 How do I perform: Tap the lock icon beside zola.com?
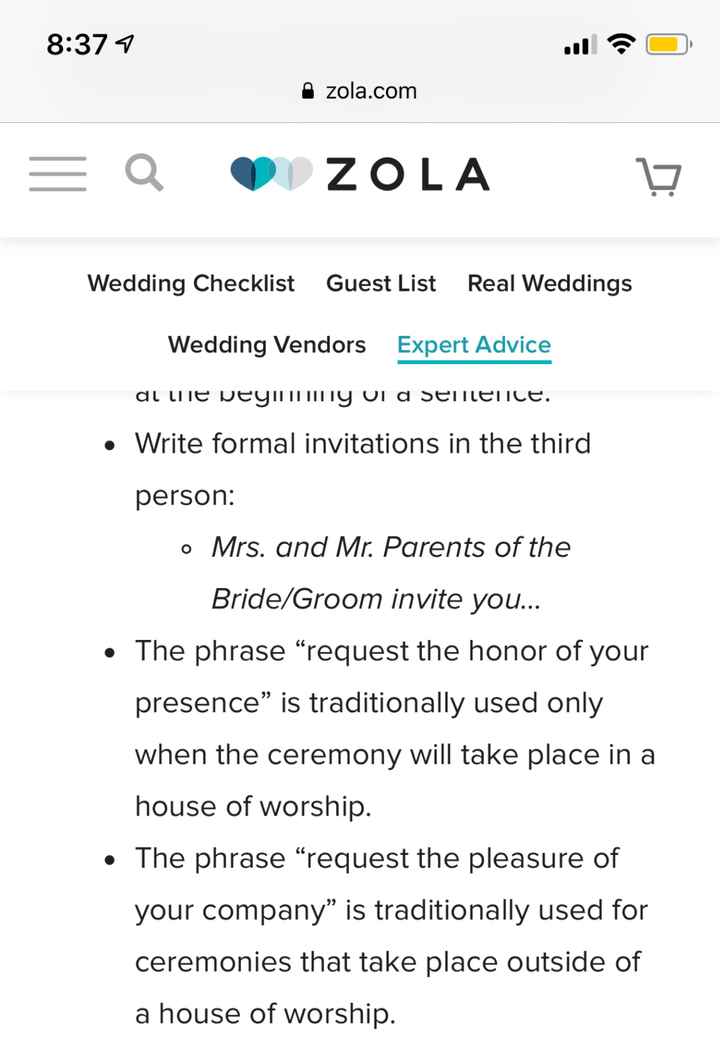[x=306, y=91]
